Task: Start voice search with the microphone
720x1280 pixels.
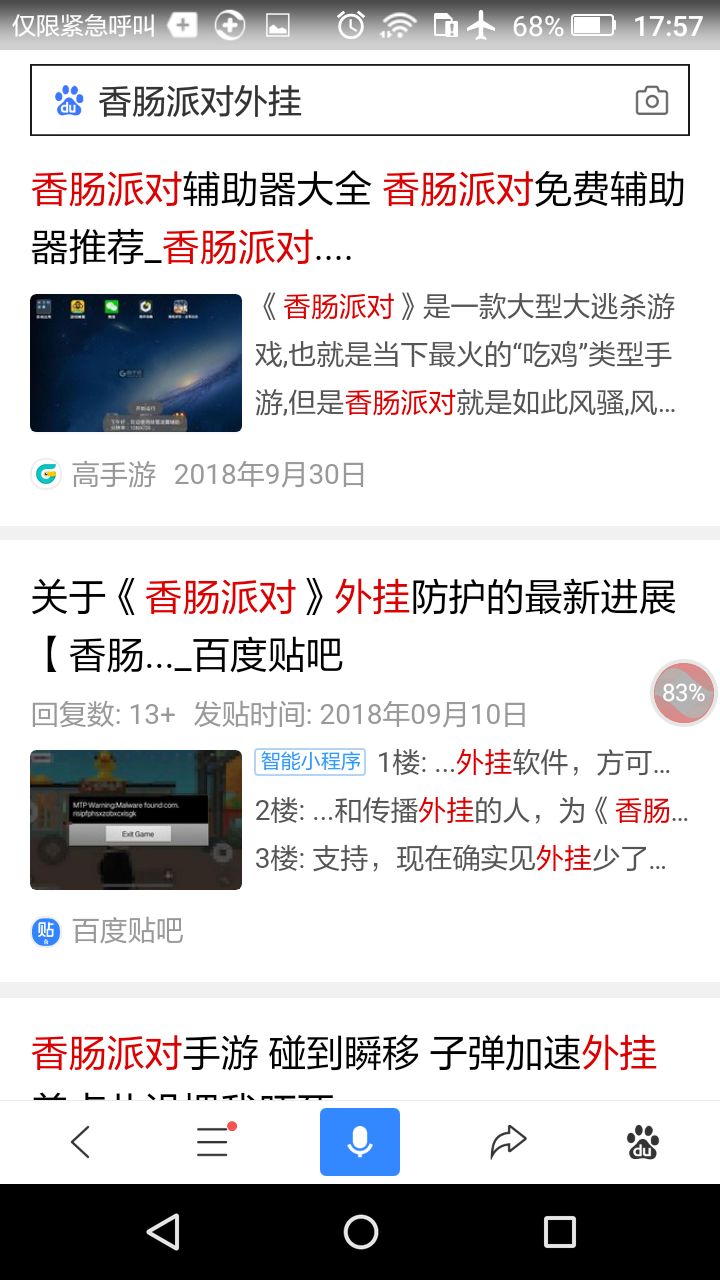Action: point(360,1141)
